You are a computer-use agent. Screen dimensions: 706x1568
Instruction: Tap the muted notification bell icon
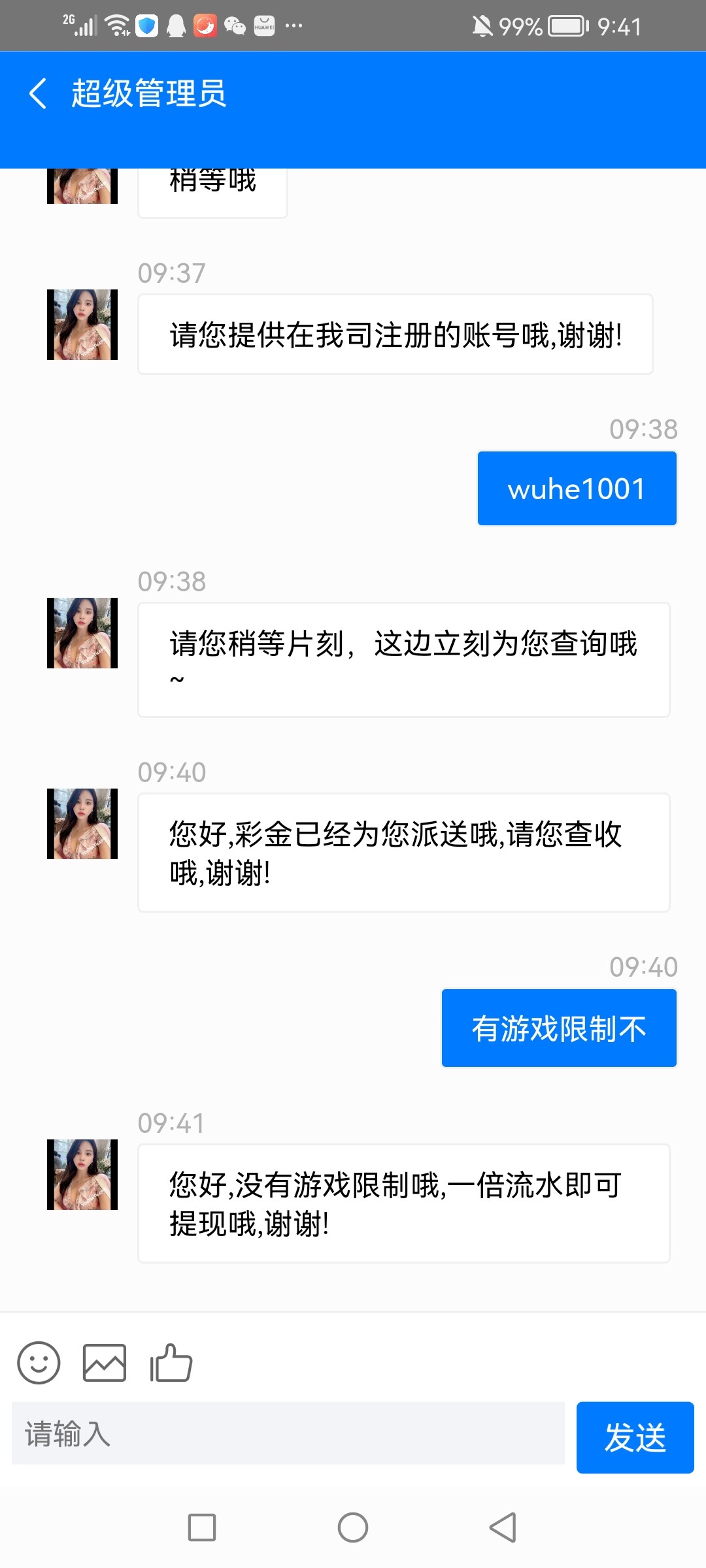[482, 25]
